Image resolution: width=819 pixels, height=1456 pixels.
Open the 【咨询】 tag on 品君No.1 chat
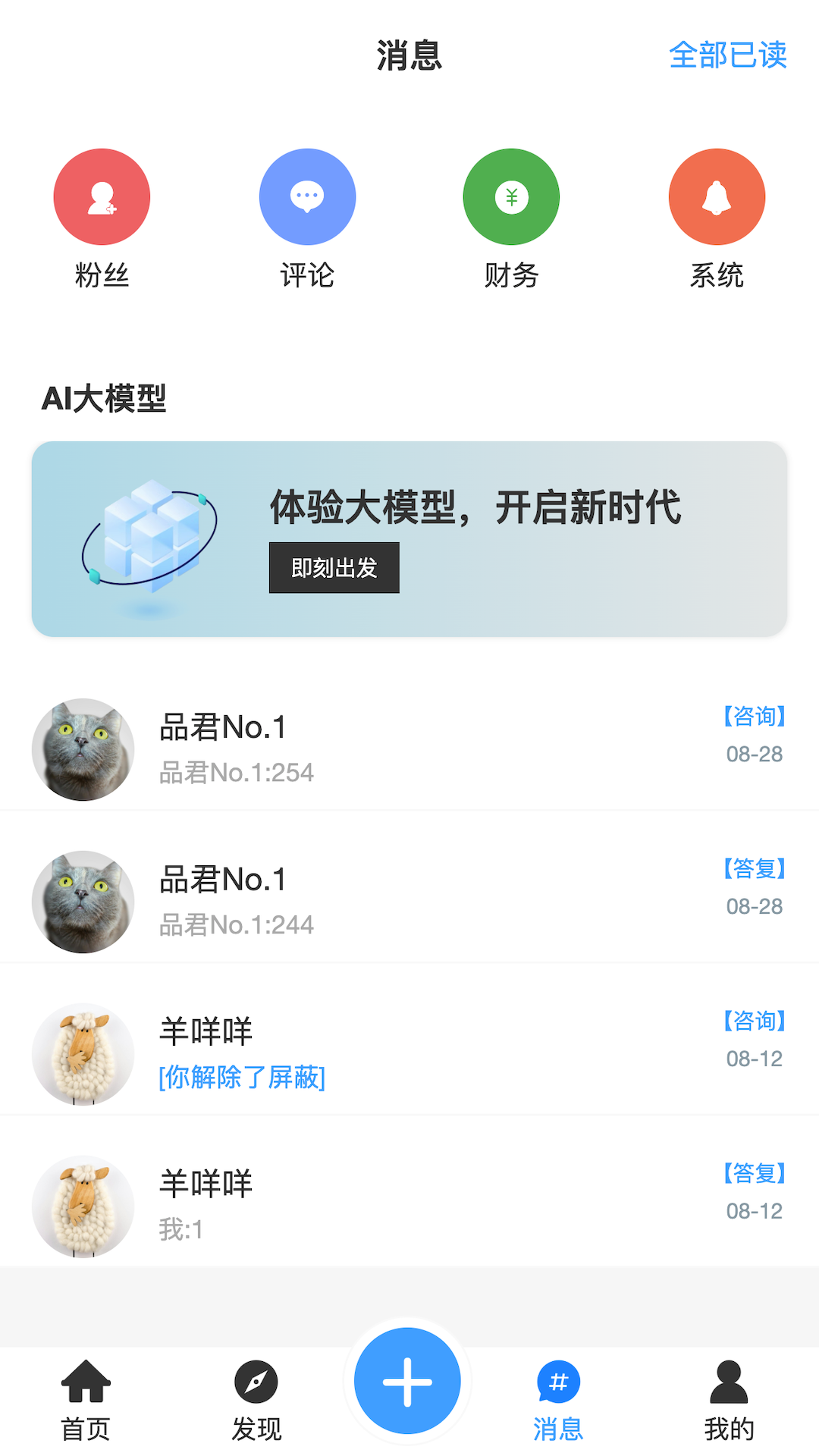[755, 715]
